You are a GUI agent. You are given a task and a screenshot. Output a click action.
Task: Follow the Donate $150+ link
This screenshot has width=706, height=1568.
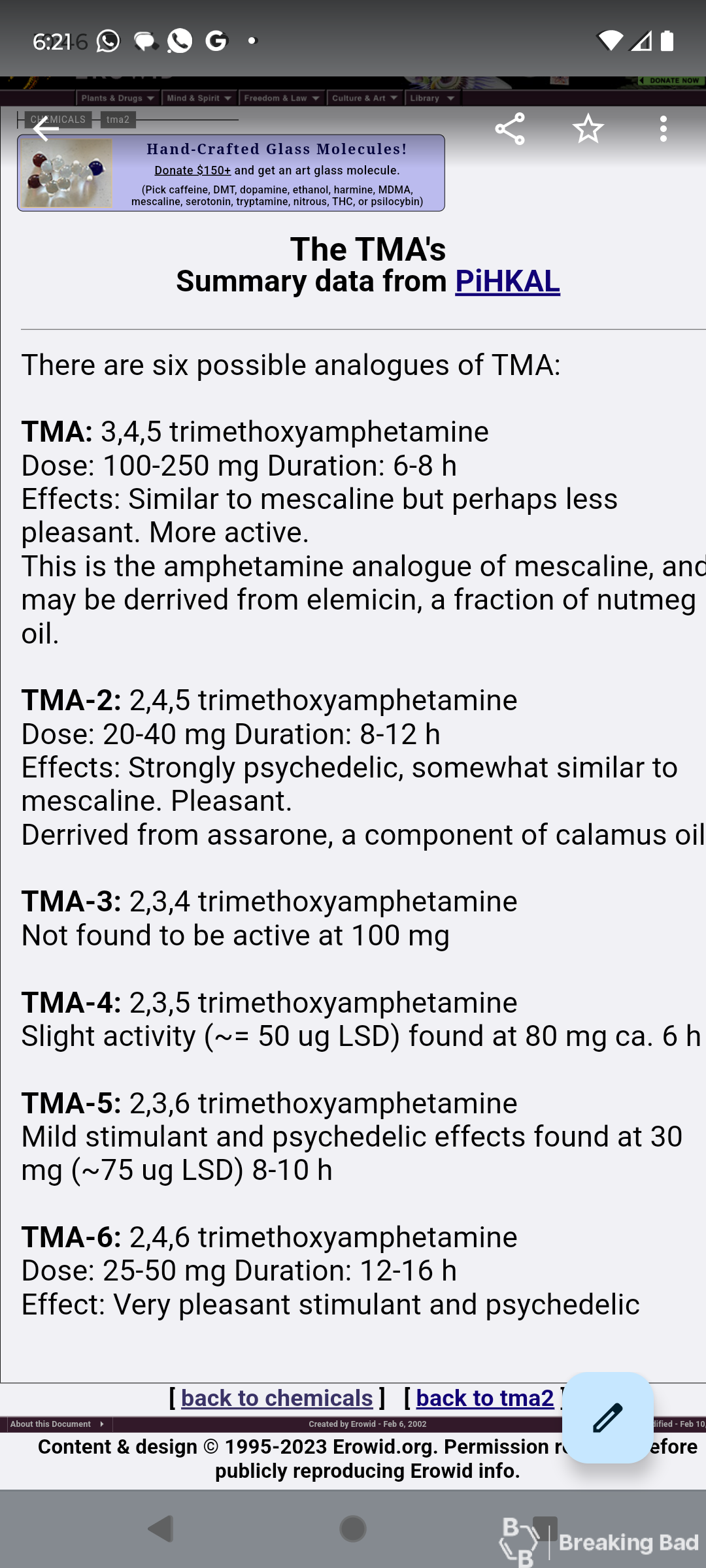(192, 171)
